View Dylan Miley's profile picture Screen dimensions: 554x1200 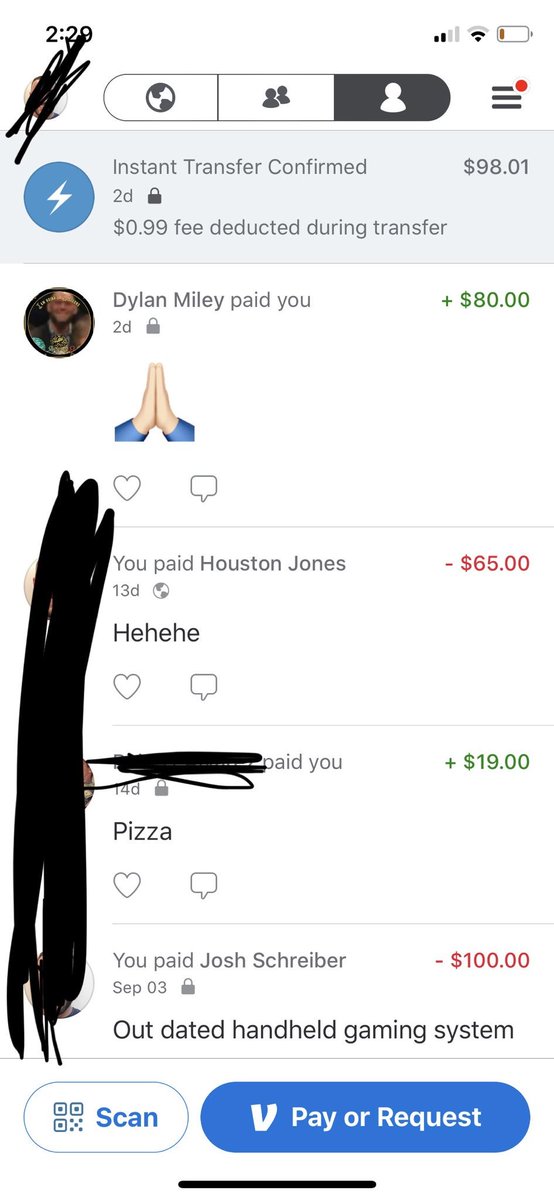(x=59, y=323)
